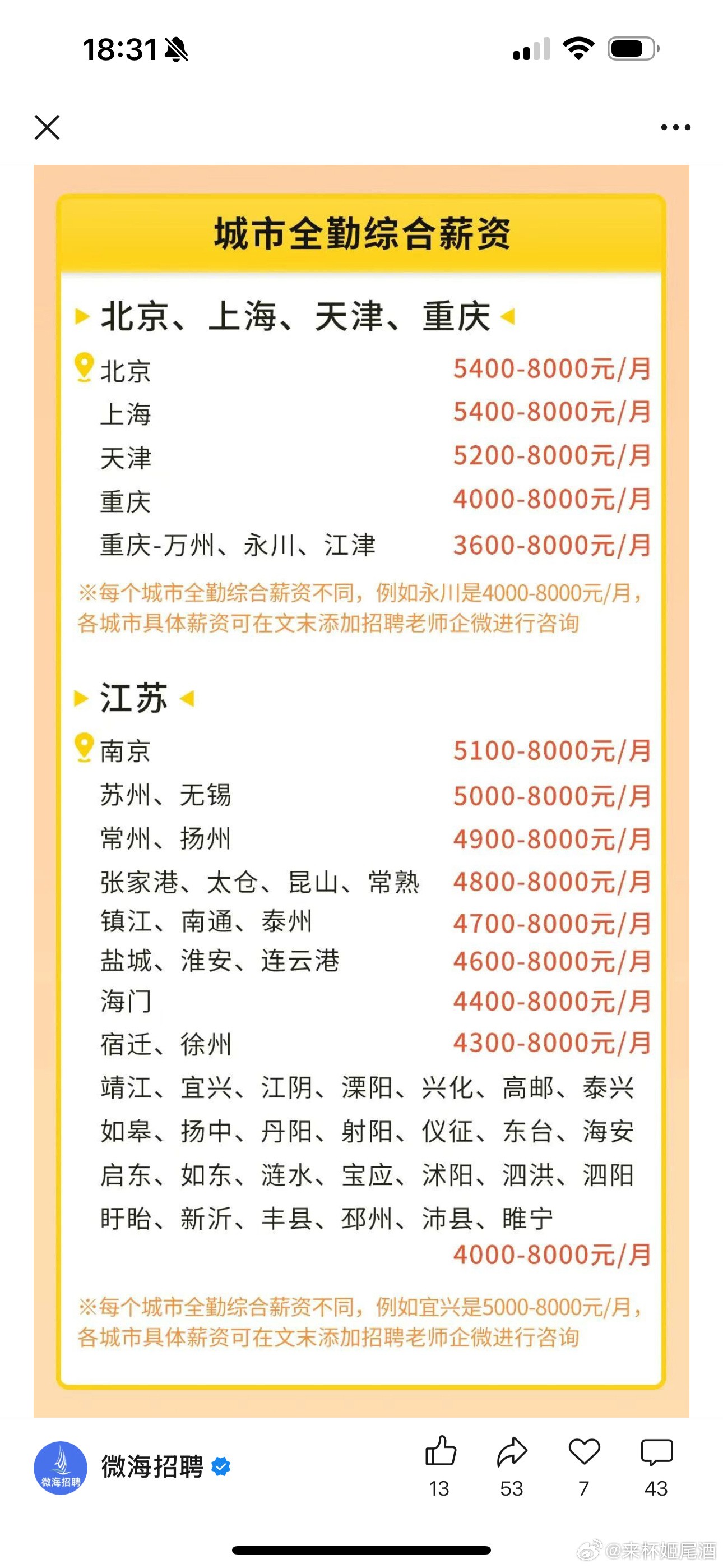Tap the thumbs-up icon with 13
The image size is (723, 1568).
click(440, 1452)
